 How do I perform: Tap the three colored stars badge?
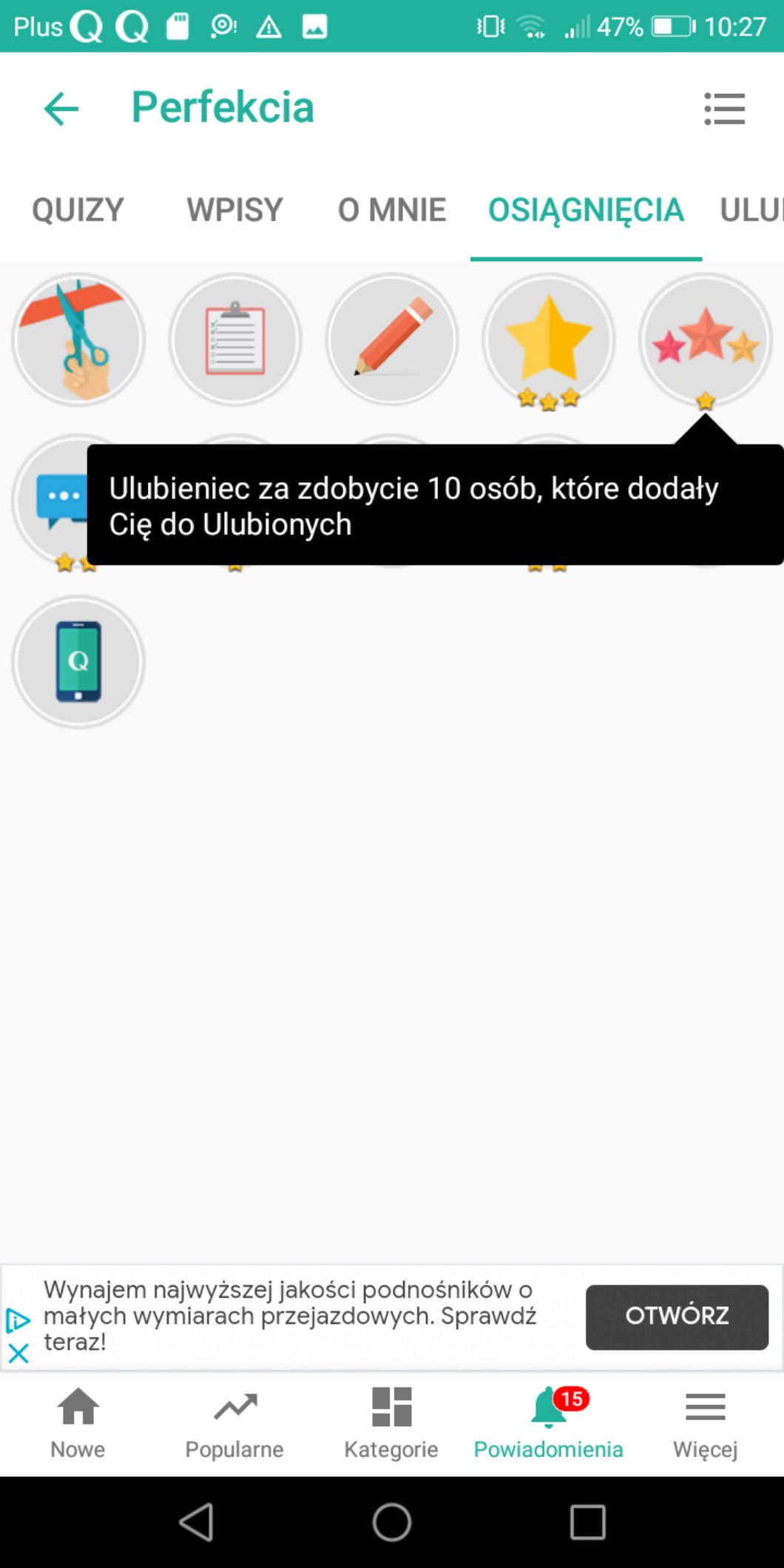click(706, 340)
